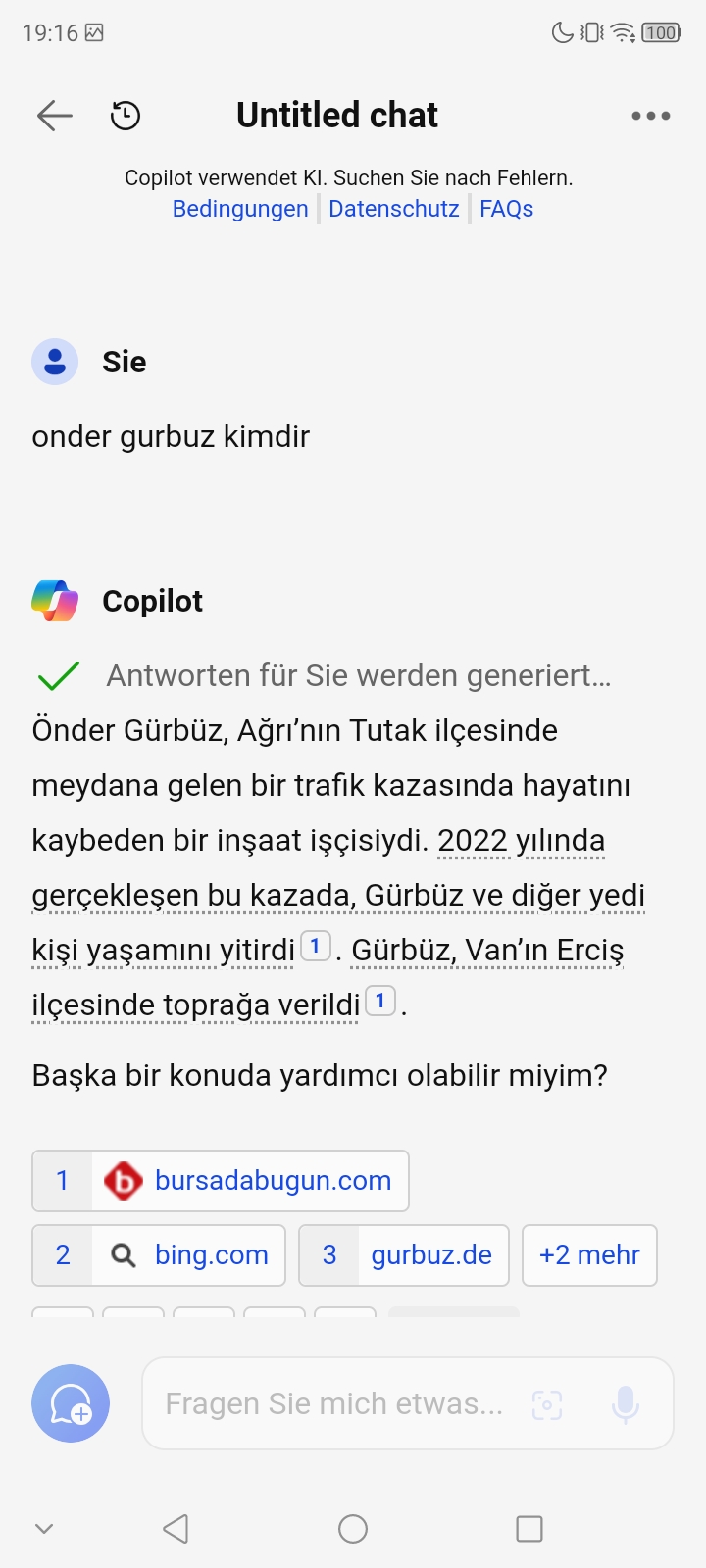Viewport: 706px width, 1568px height.
Task: Go back using the top arrow
Action: (x=55, y=116)
